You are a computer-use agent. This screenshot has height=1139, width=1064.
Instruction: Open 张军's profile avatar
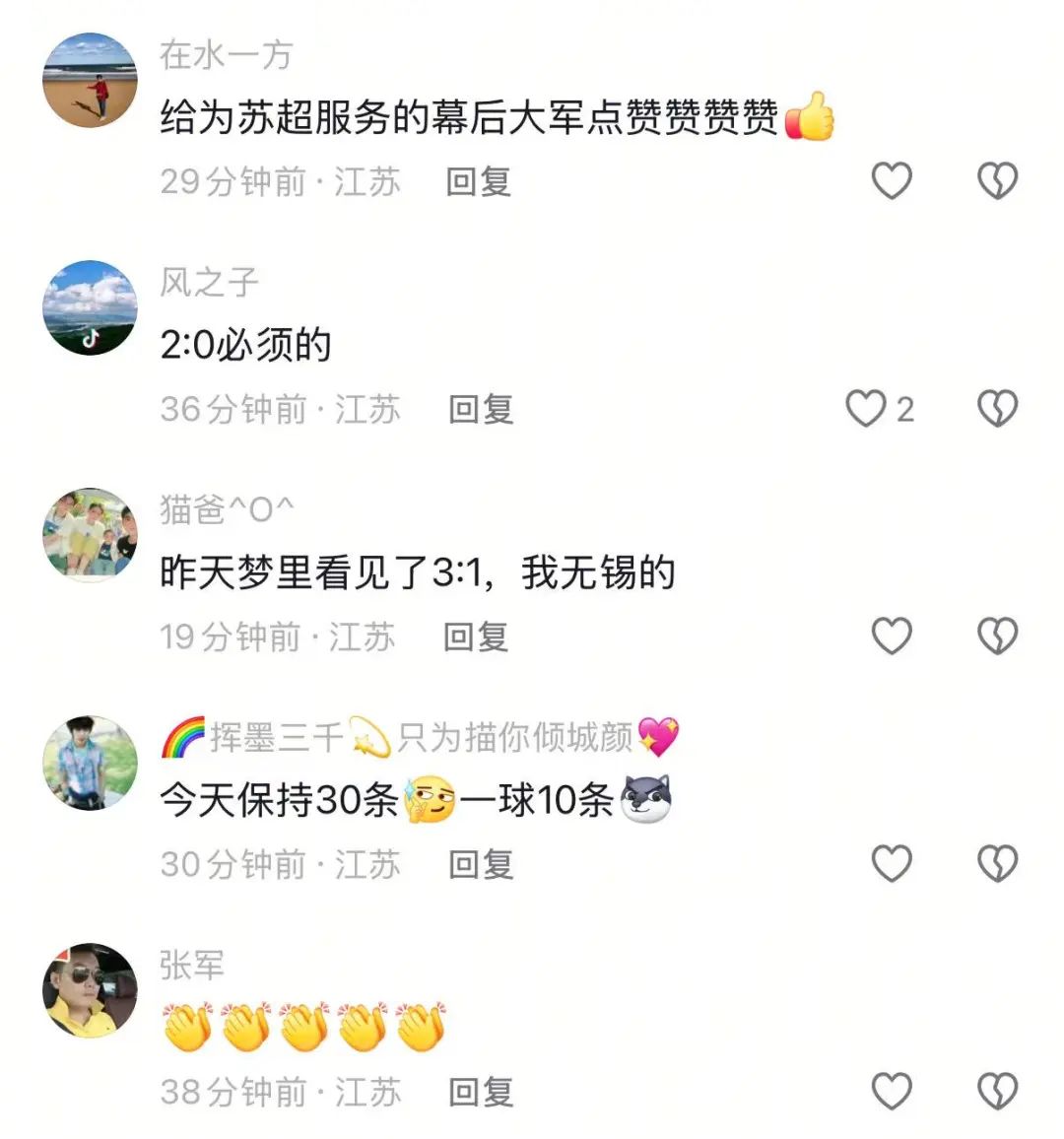pyautogui.click(x=90, y=990)
